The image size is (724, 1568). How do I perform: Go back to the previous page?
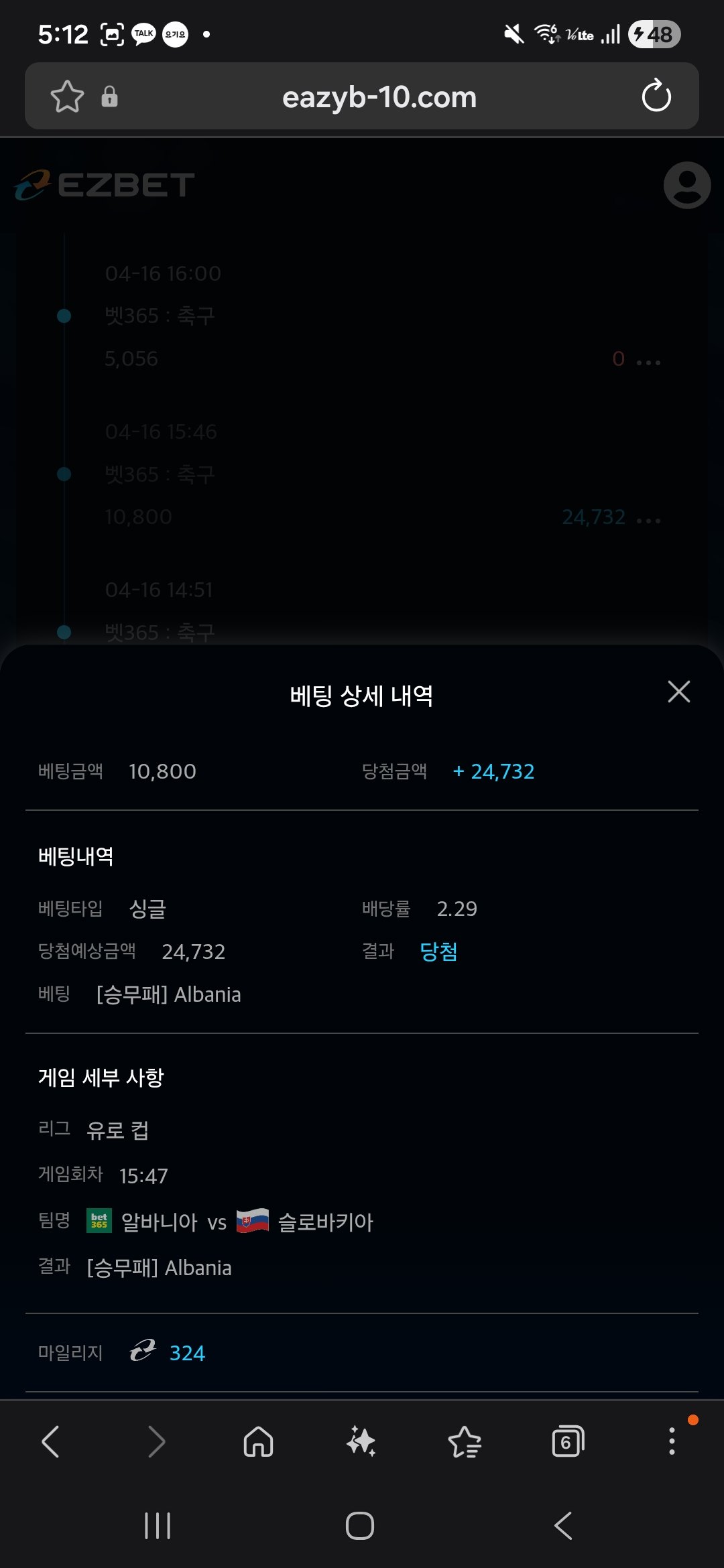pos(51,1441)
